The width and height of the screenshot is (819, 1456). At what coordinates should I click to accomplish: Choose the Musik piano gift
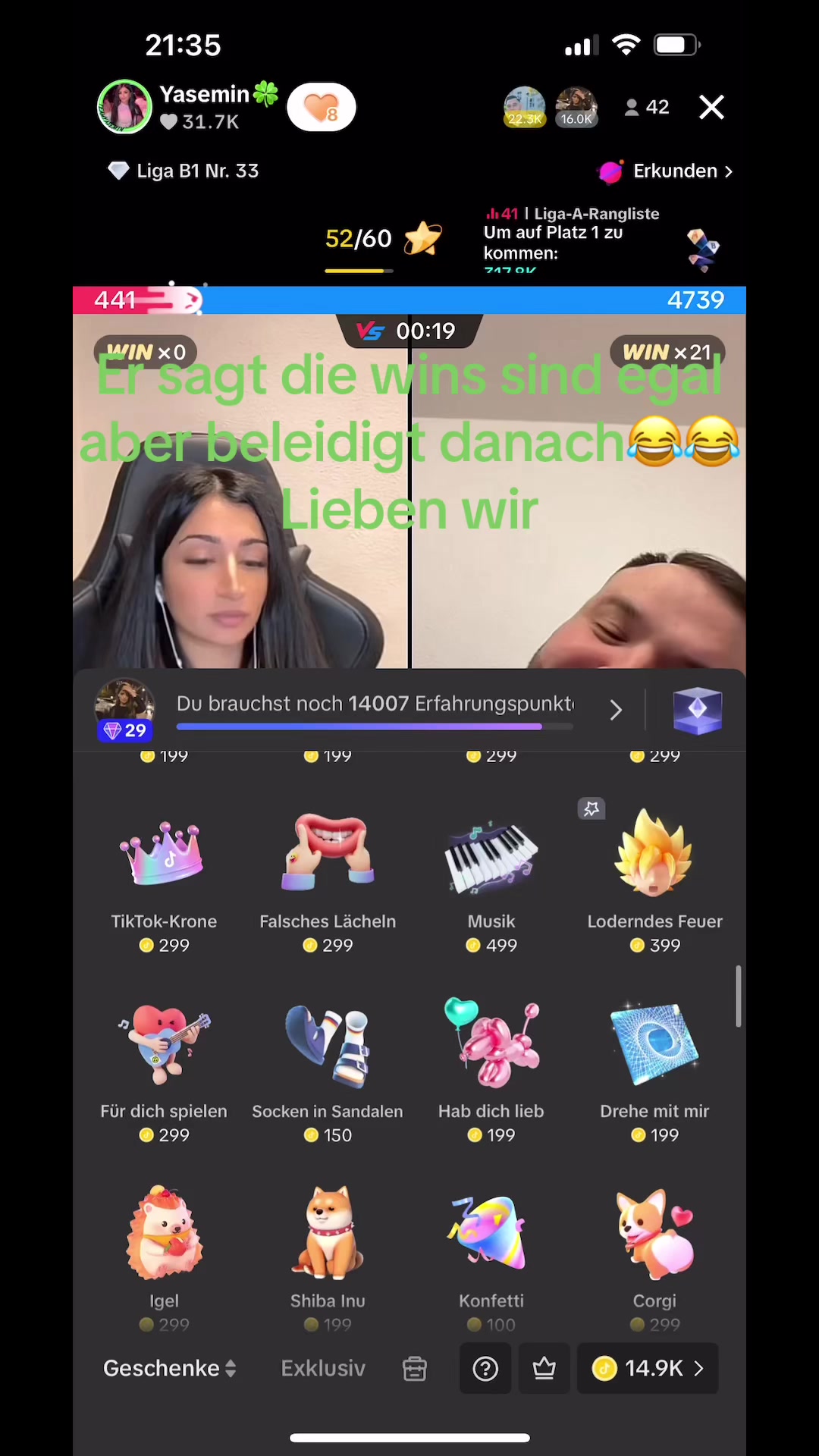coord(491,883)
